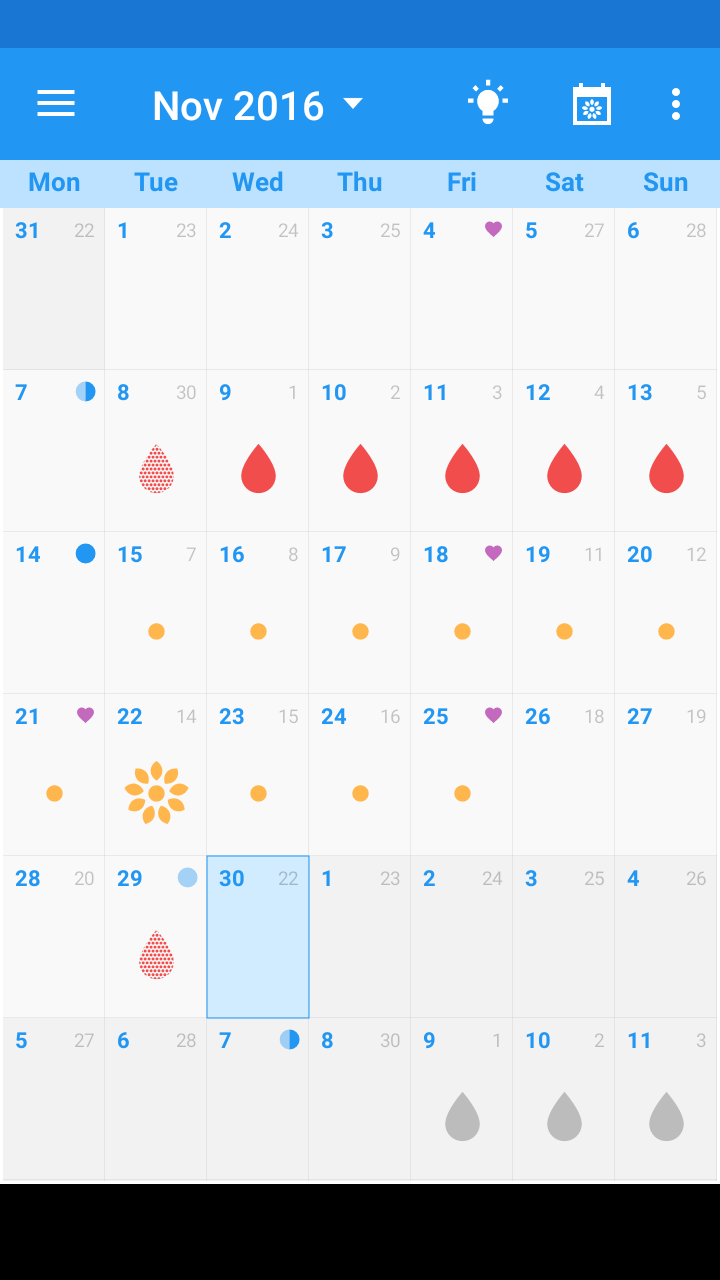Tap the purple heart on November 4
Image resolution: width=720 pixels, height=1280 pixels.
click(492, 230)
